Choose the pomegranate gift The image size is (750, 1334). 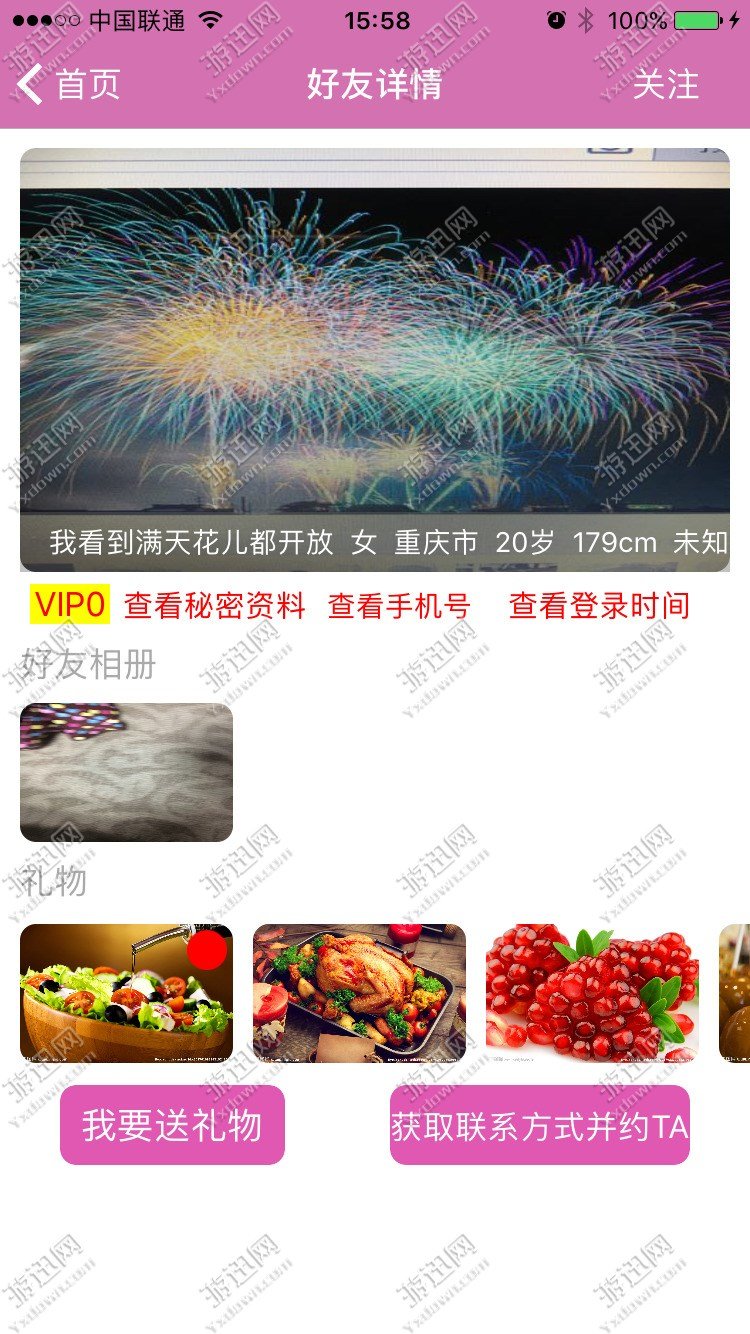tap(592, 992)
